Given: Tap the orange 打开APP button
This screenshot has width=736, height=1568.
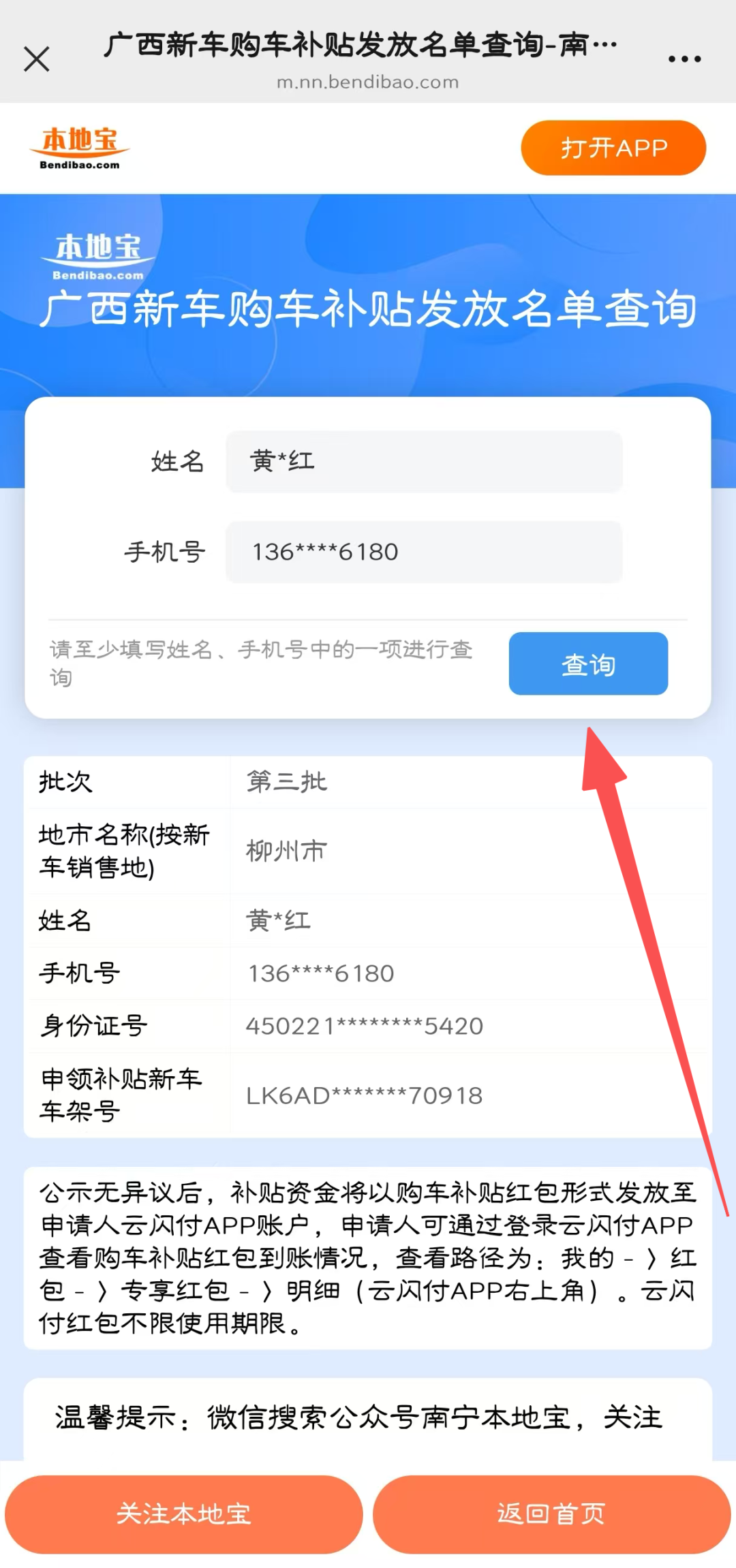Looking at the screenshot, I should (613, 148).
